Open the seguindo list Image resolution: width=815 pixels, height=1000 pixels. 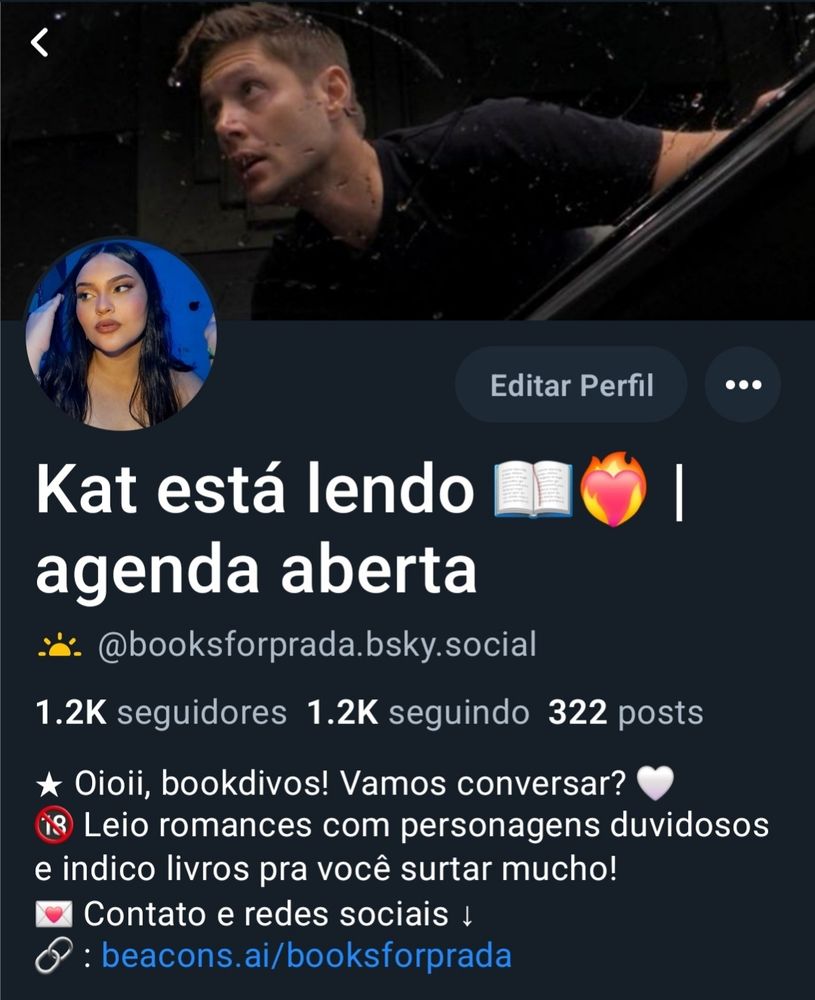[418, 713]
